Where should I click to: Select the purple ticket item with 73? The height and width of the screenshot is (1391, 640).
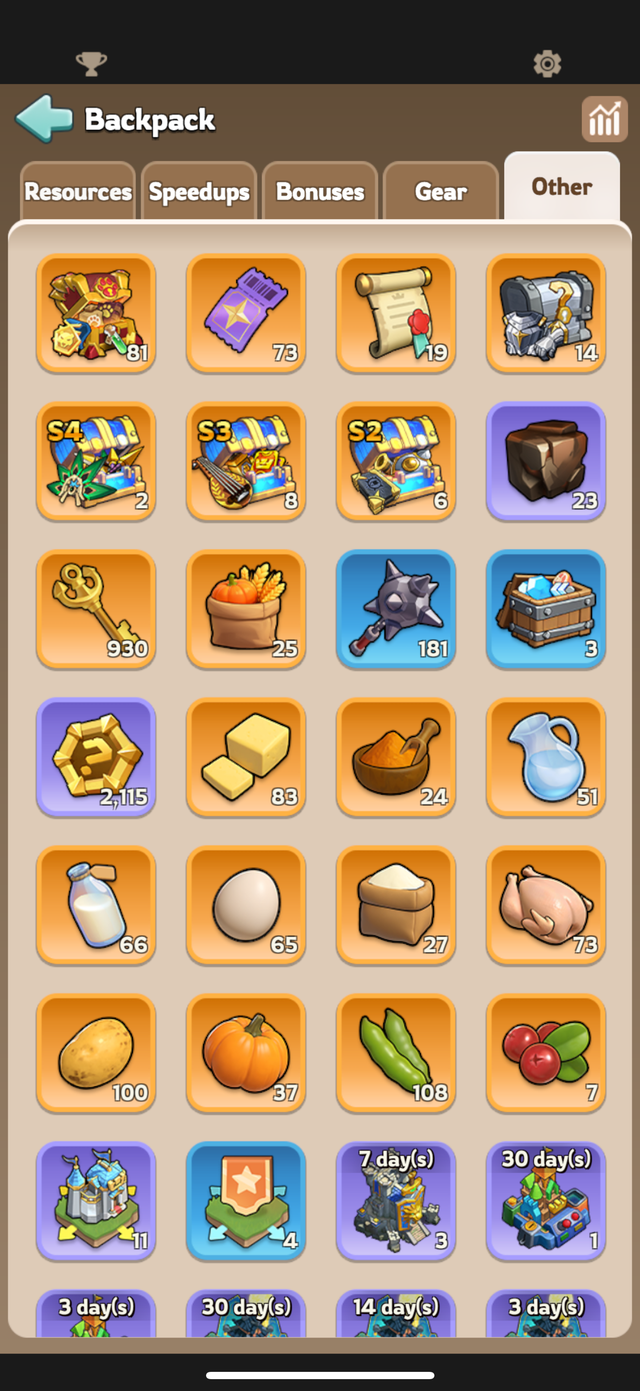point(246,313)
